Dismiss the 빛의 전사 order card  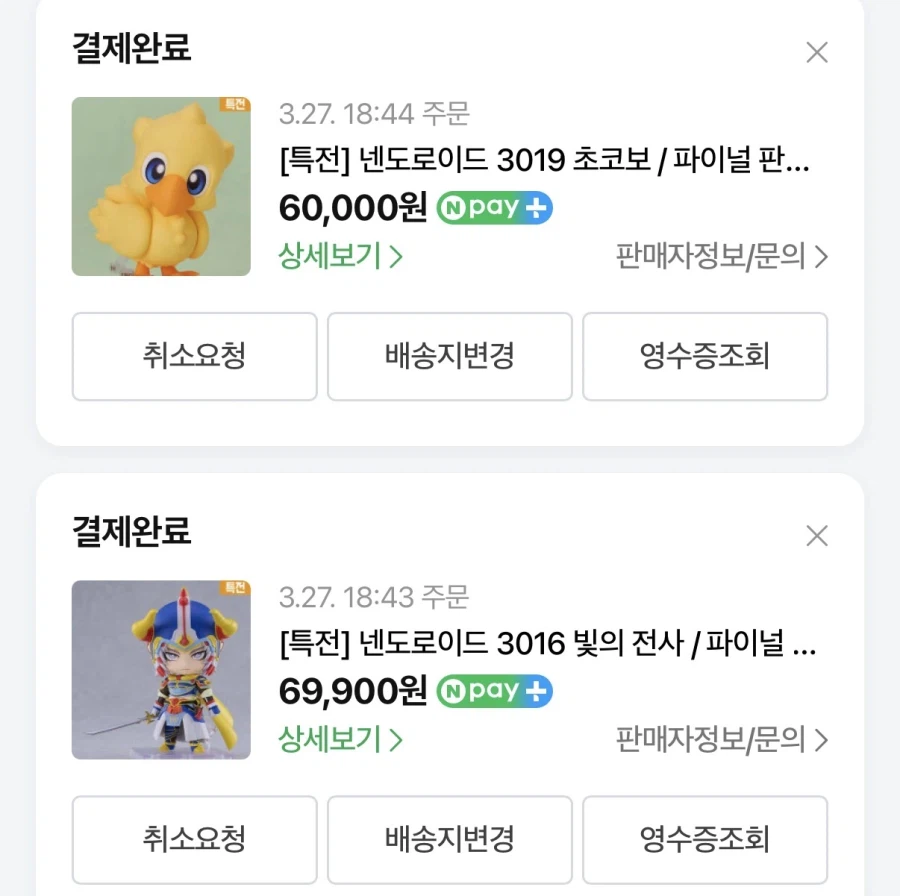tap(817, 536)
